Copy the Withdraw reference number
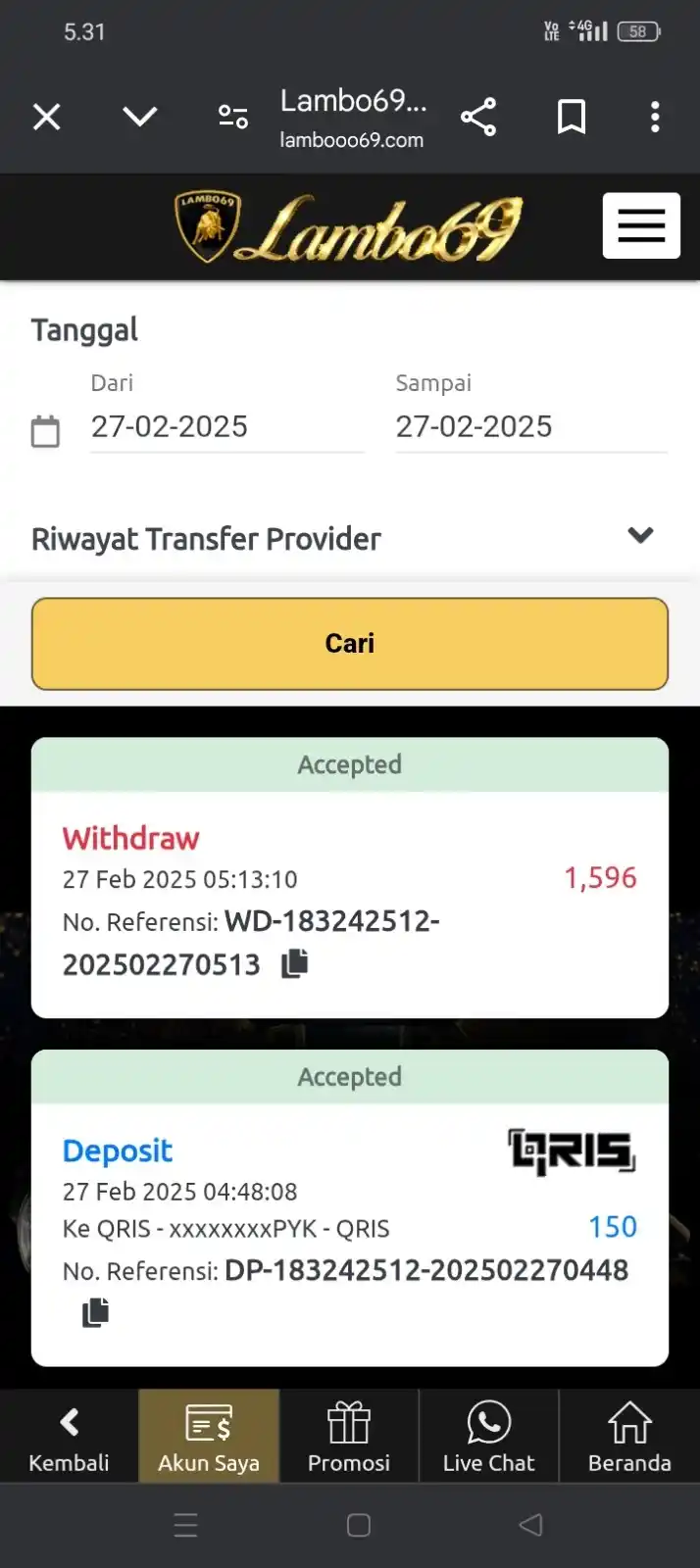Screen dimensions: 700x1568 (295, 964)
